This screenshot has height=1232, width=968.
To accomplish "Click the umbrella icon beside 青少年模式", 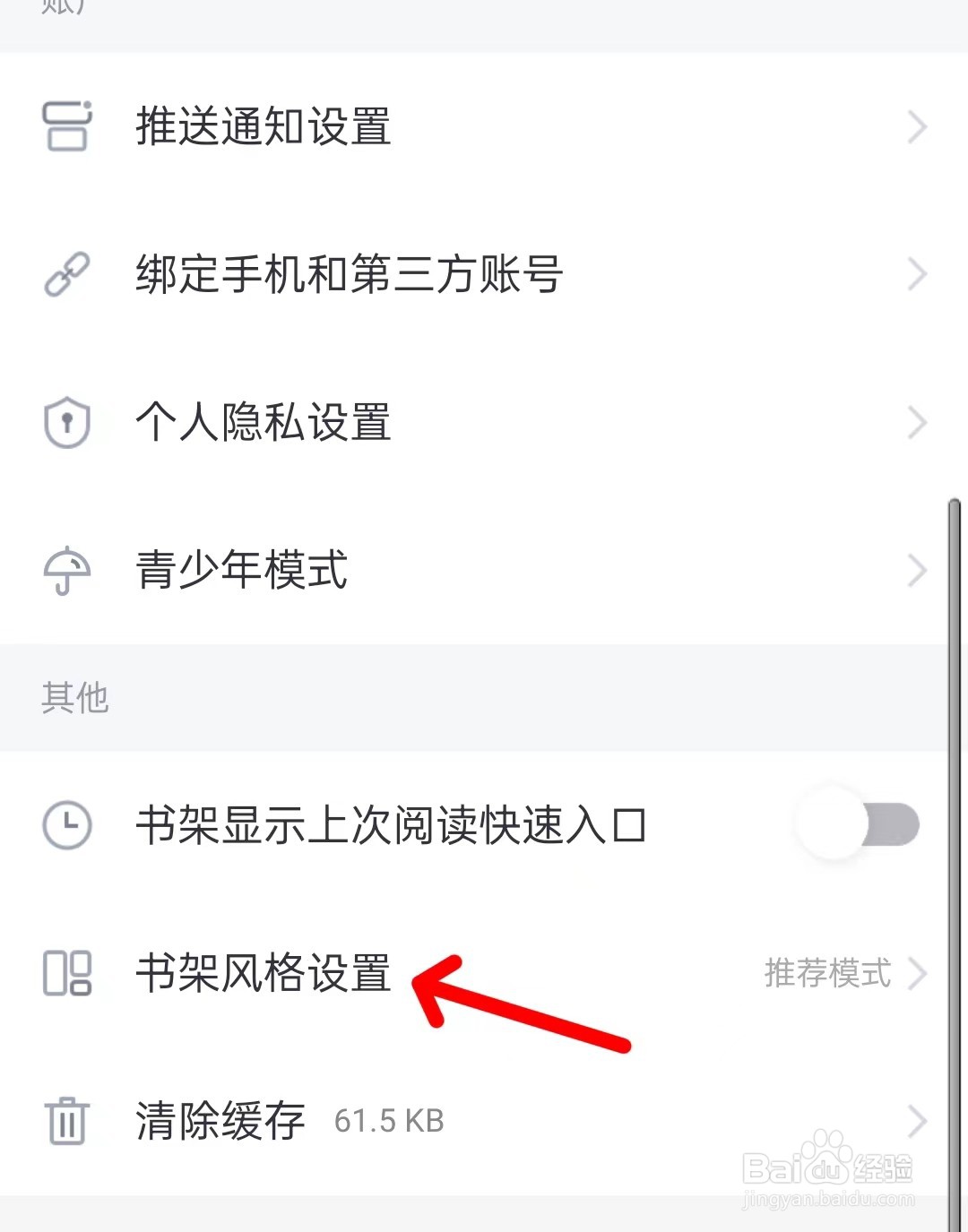I will (x=66, y=571).
